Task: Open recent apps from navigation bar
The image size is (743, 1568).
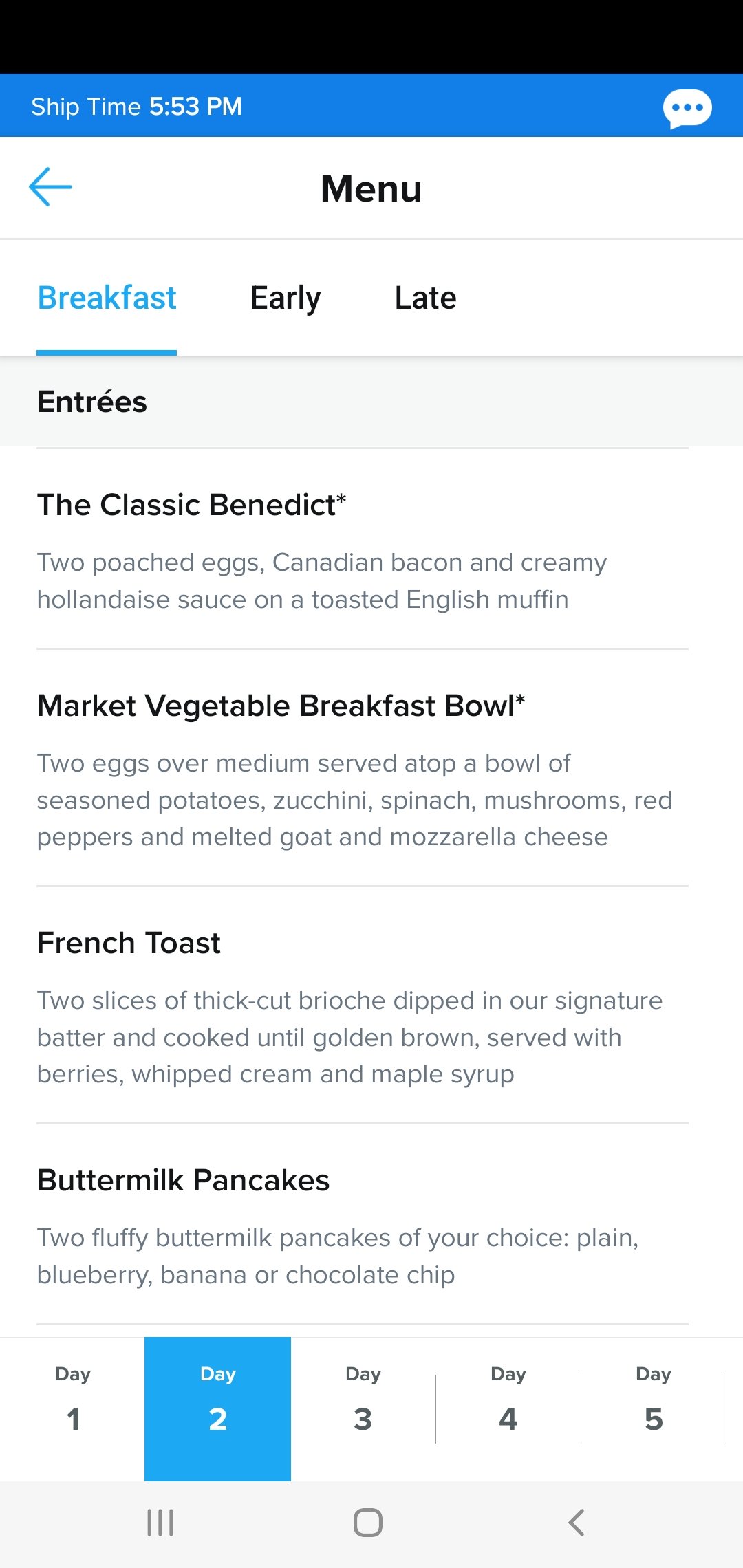Action: point(160,1523)
